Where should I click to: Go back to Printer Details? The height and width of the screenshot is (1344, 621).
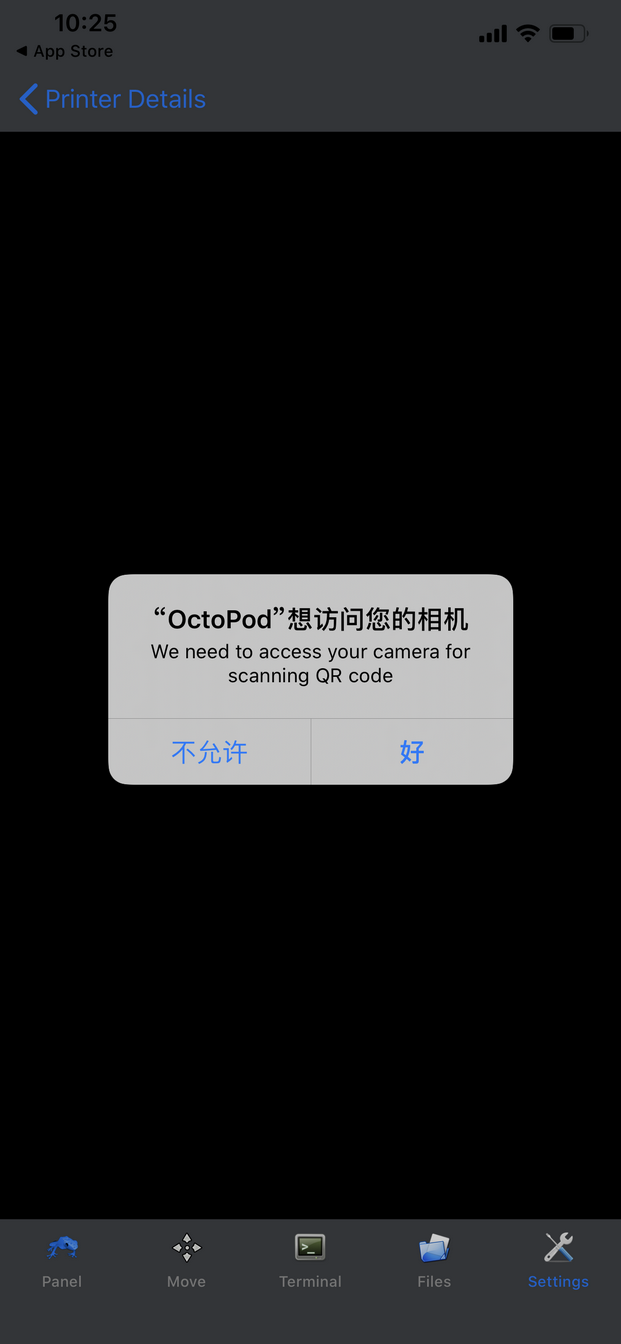coord(112,99)
